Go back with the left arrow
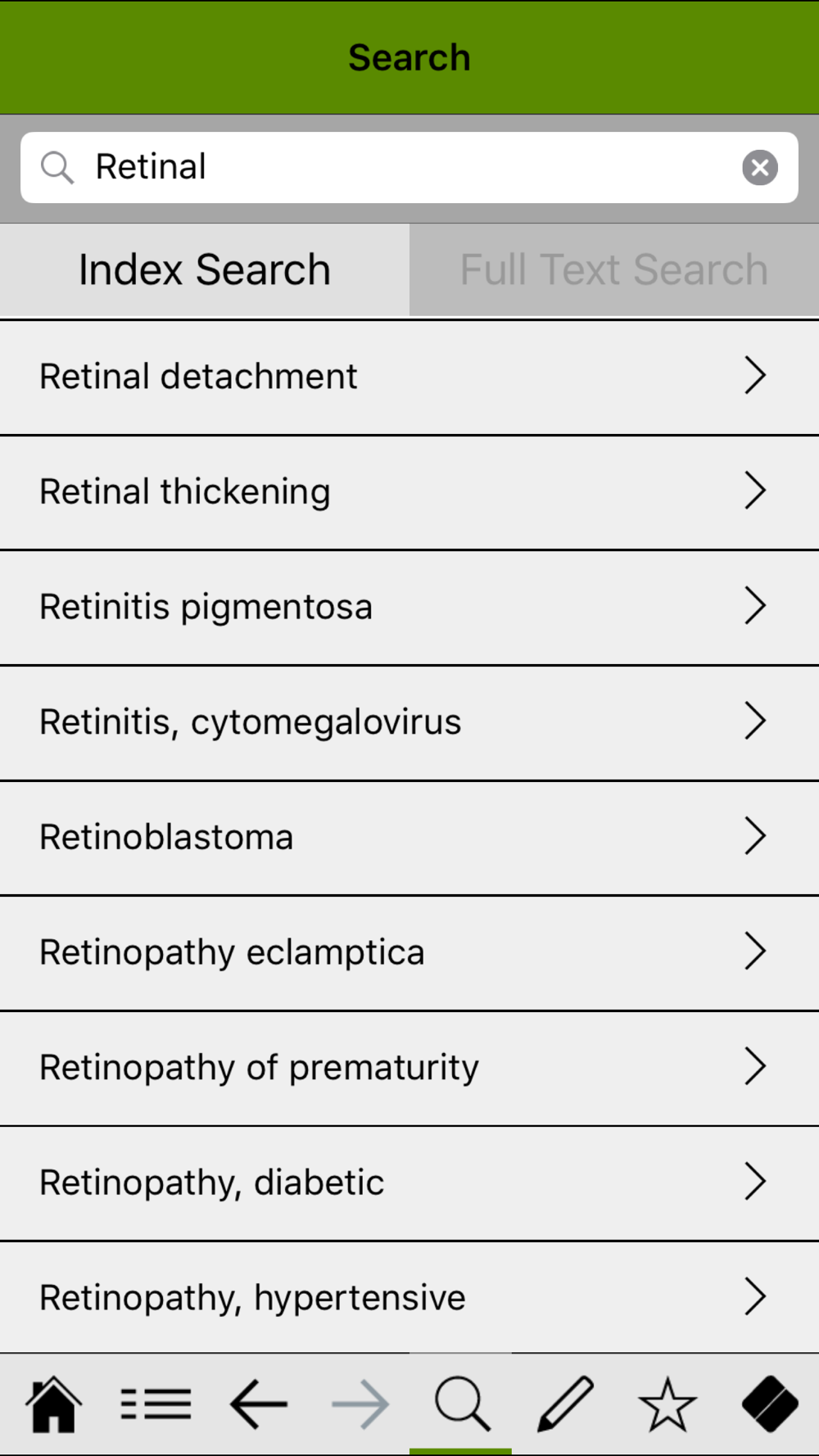819x1456 pixels. tap(258, 1404)
